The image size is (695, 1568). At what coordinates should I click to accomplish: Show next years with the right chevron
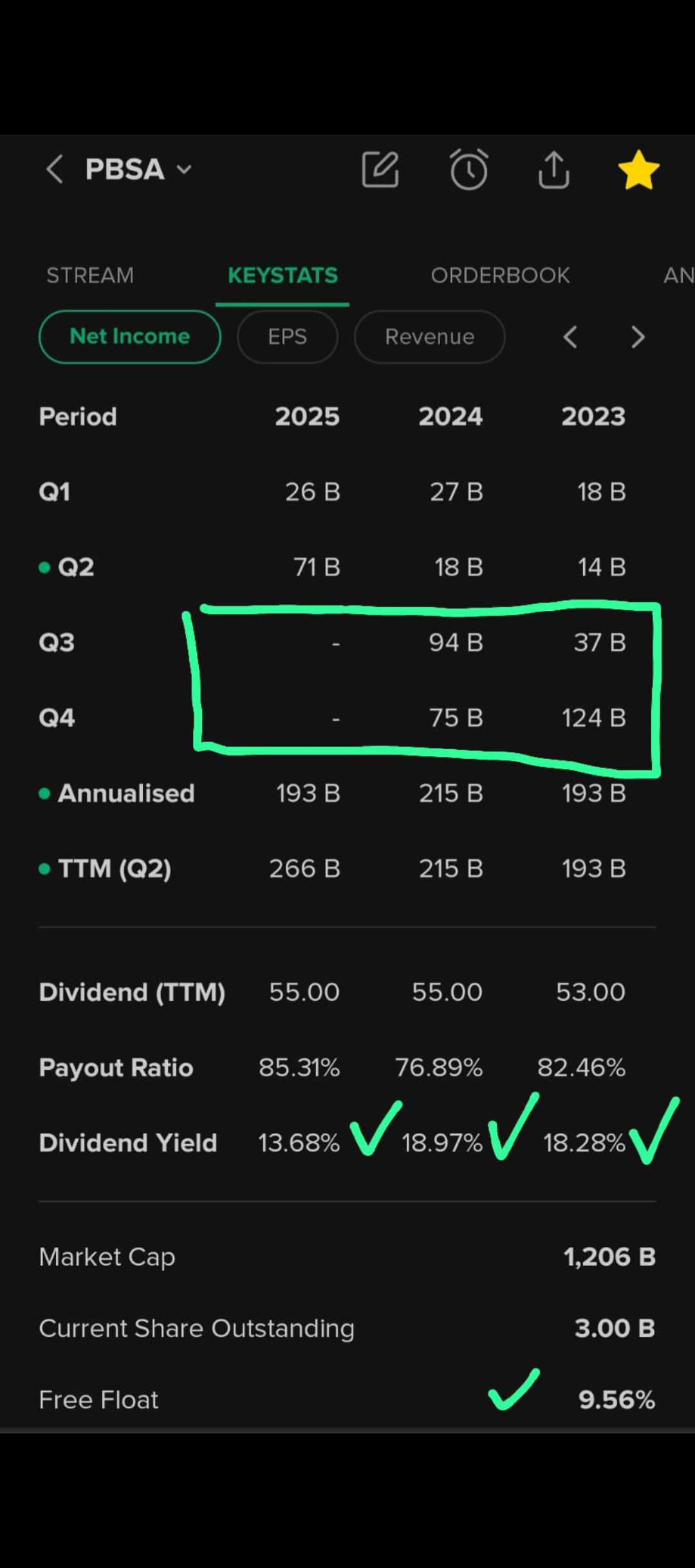pos(638,337)
